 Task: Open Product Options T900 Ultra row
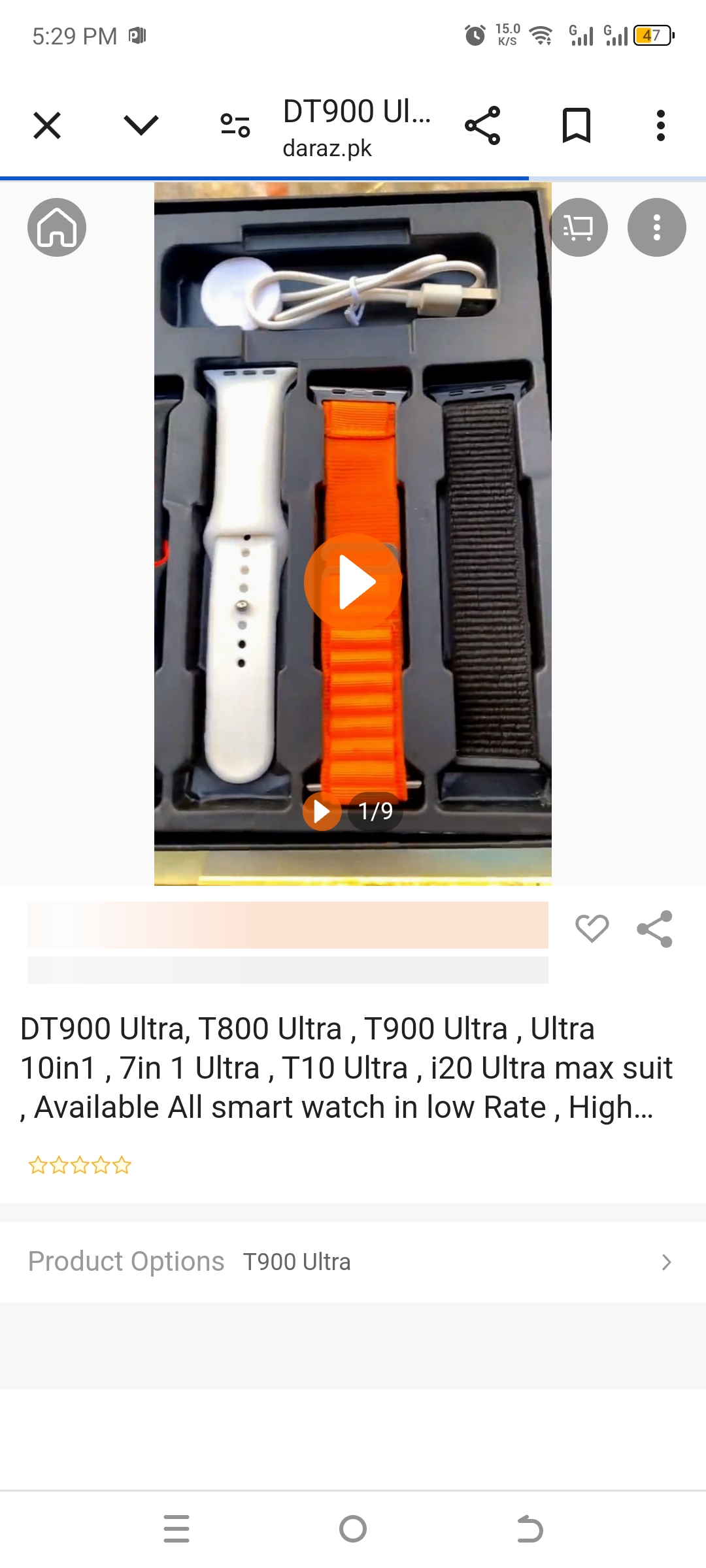tap(353, 1262)
